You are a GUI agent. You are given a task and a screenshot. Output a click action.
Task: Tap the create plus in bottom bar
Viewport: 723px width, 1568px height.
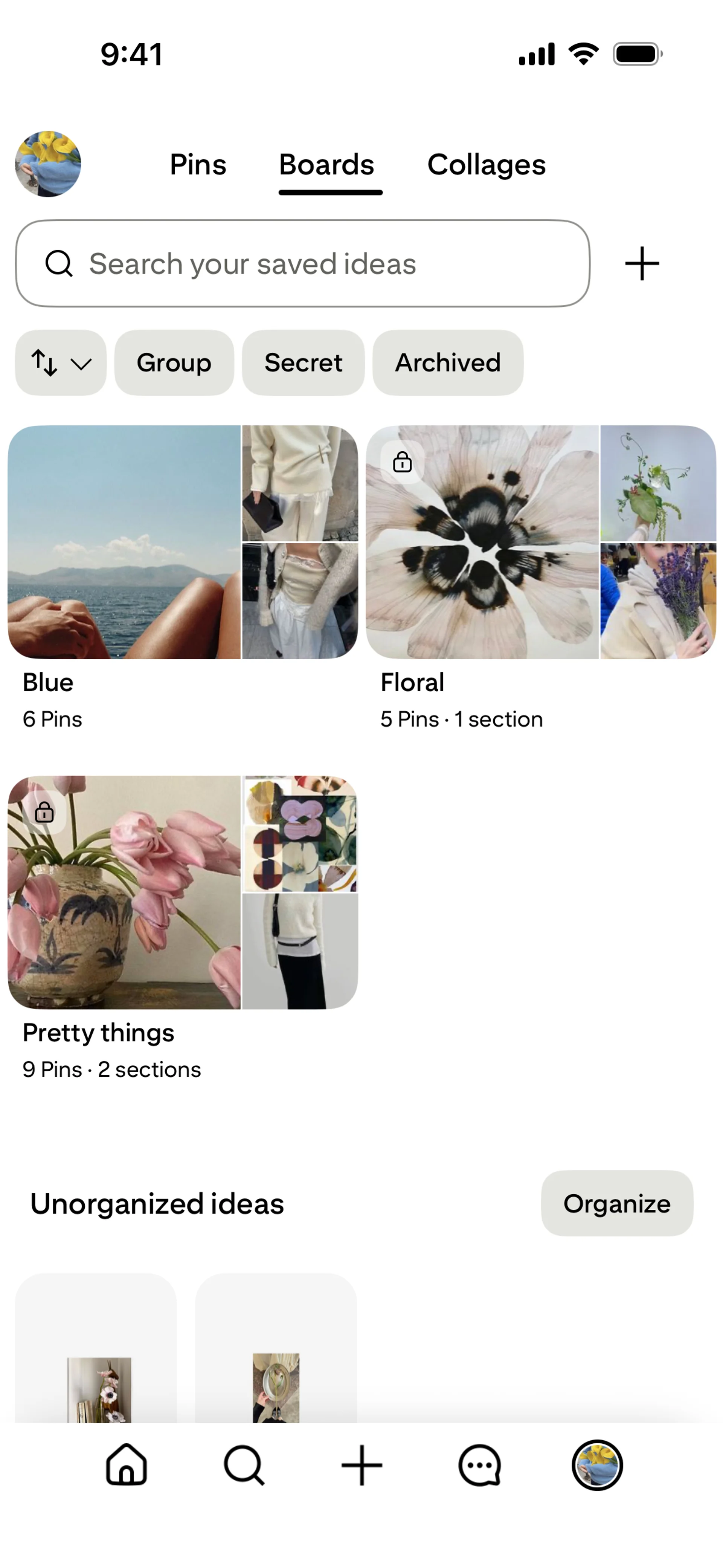(x=361, y=1465)
